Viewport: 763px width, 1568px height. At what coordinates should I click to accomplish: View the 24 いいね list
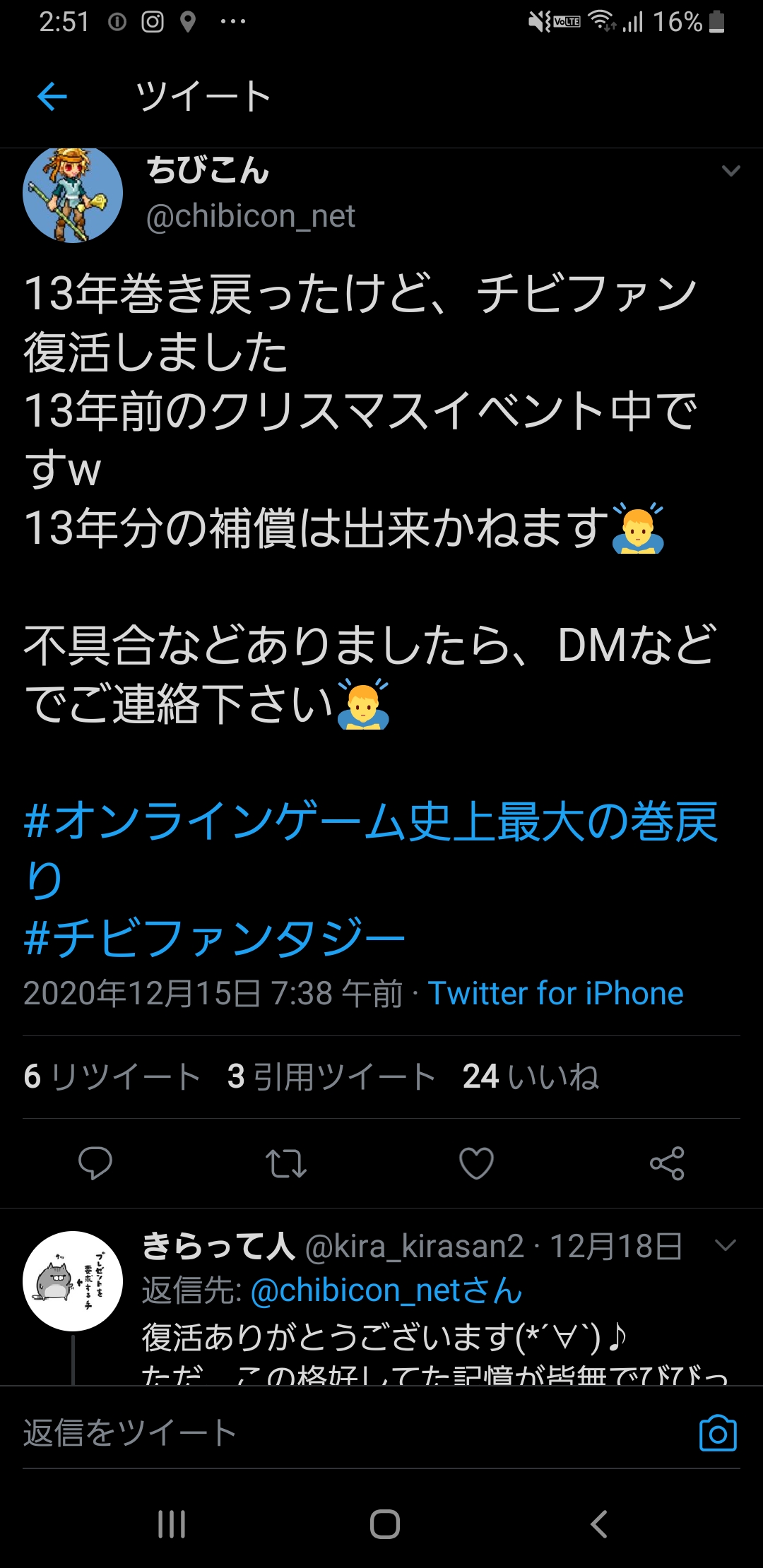click(531, 1077)
